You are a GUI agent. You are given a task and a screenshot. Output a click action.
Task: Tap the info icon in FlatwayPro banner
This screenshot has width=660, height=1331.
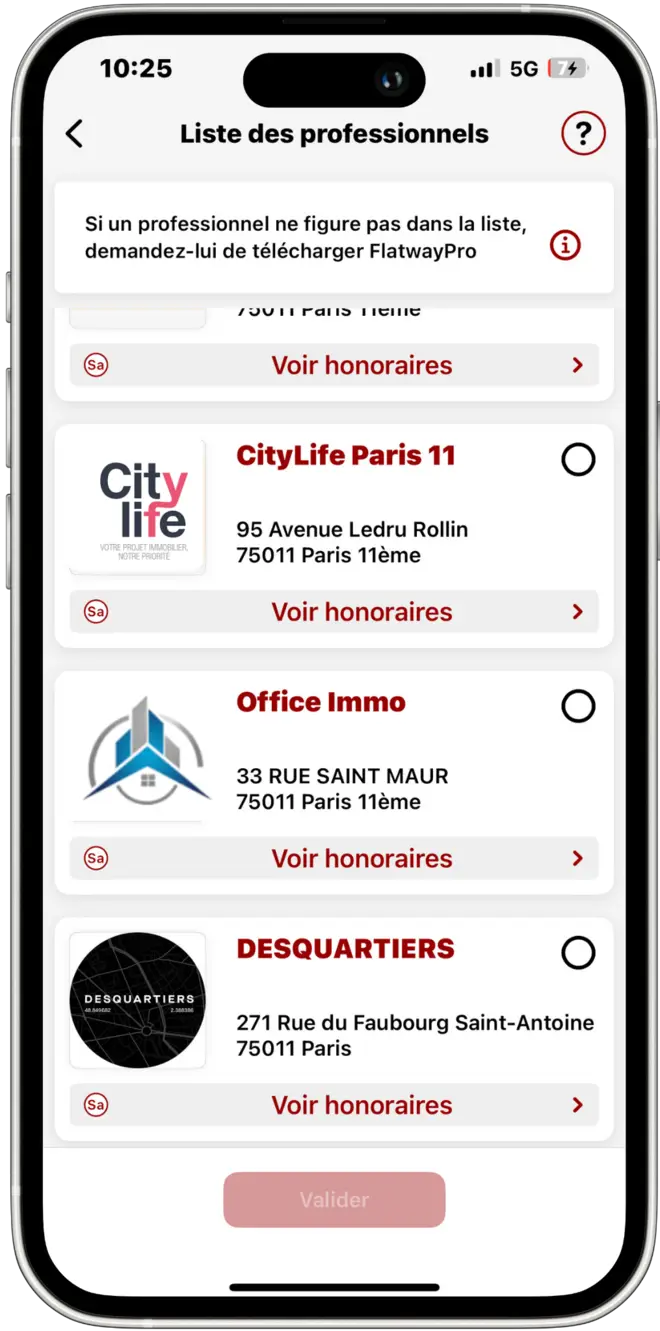coord(565,245)
